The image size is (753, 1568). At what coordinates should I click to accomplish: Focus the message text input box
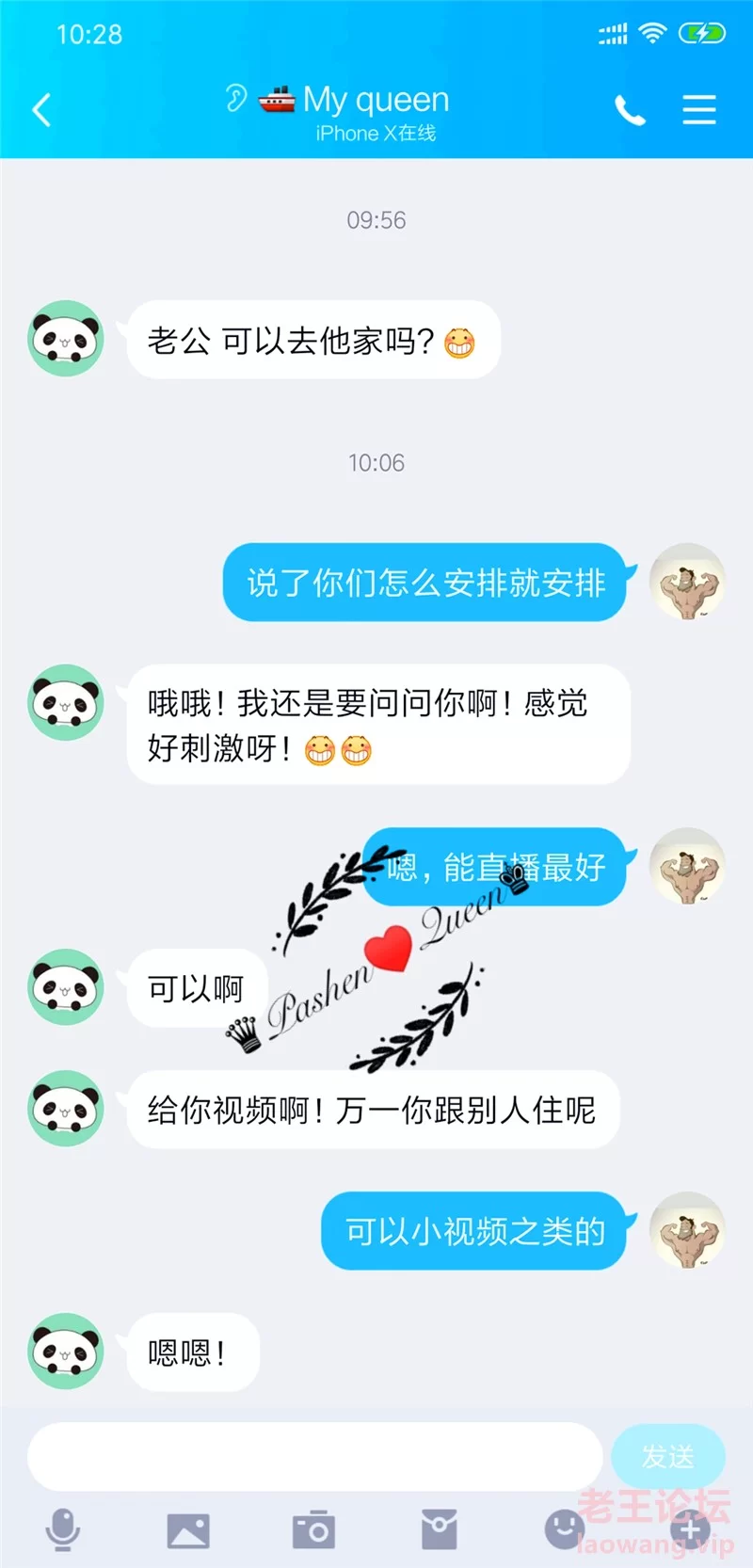[315, 1456]
